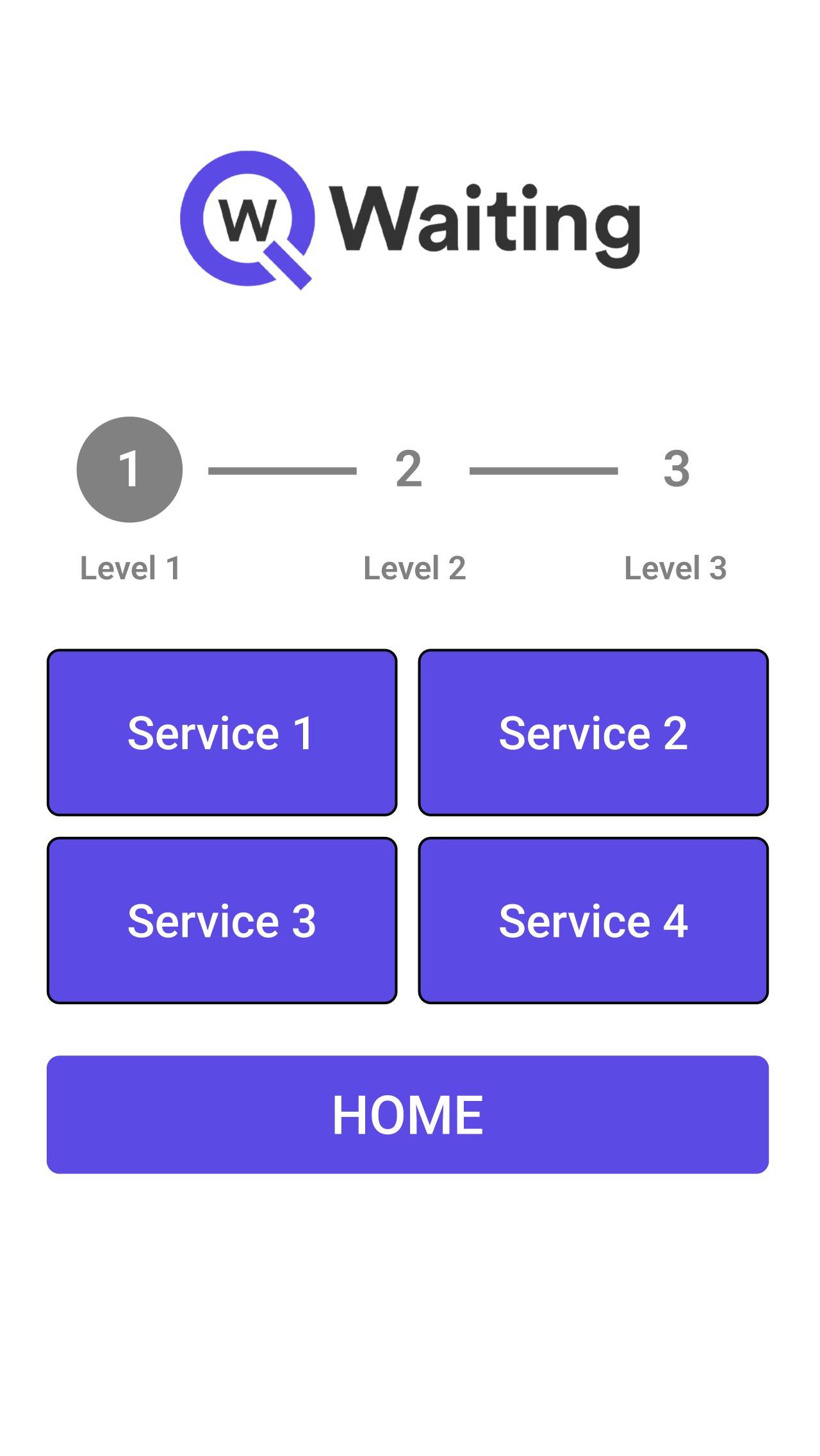Screen dimensions: 820x1456
Task: Tap Service 4
Action: pyautogui.click(x=593, y=920)
